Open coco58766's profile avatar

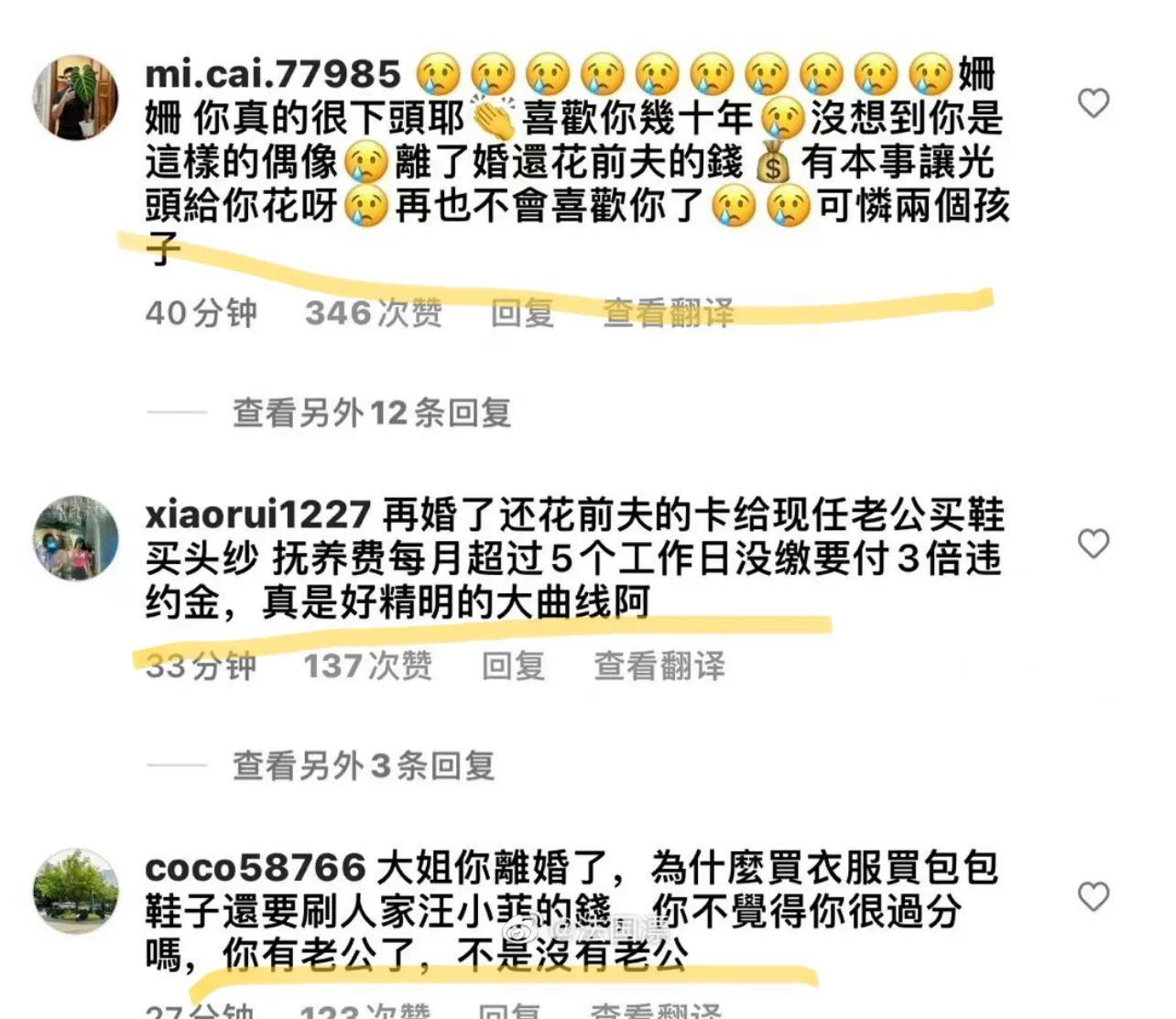pyautogui.click(x=76, y=891)
